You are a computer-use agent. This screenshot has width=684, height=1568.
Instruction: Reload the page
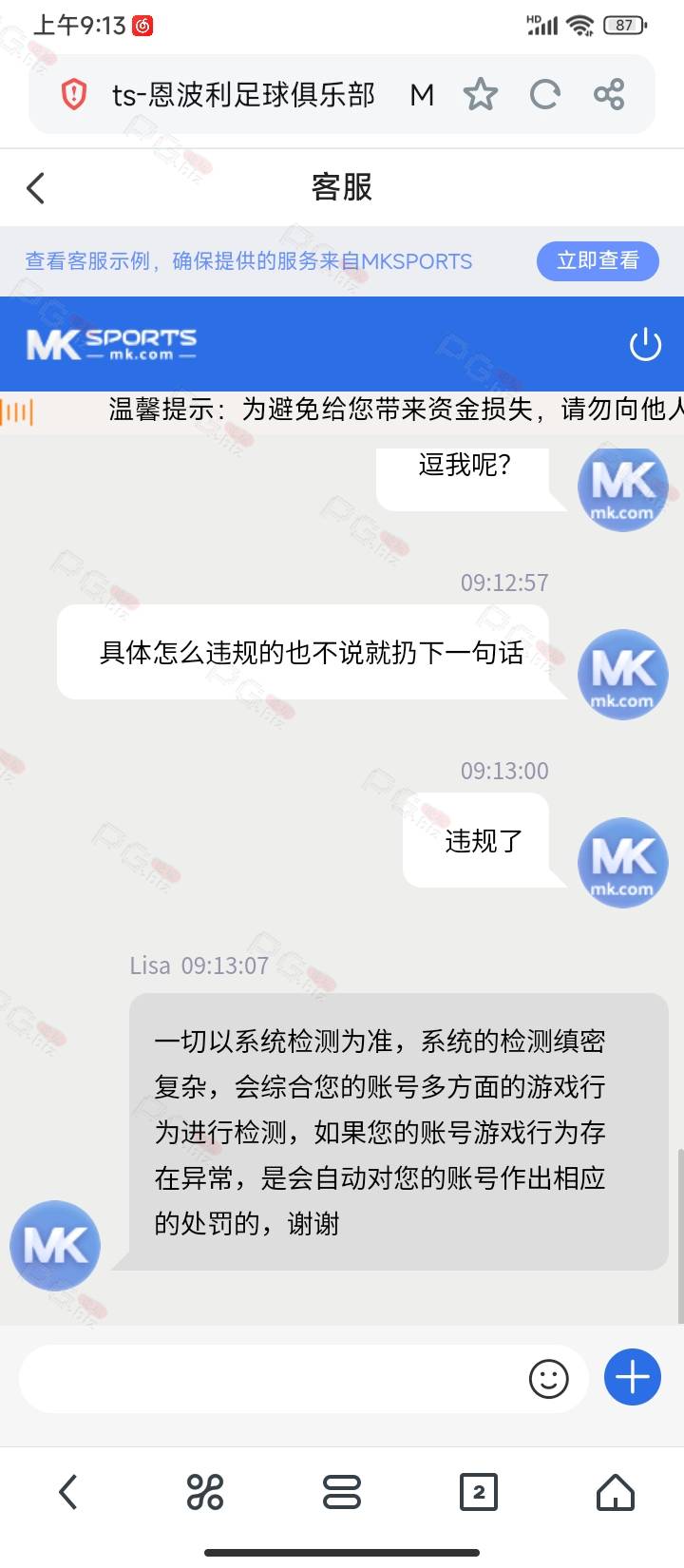pyautogui.click(x=544, y=94)
